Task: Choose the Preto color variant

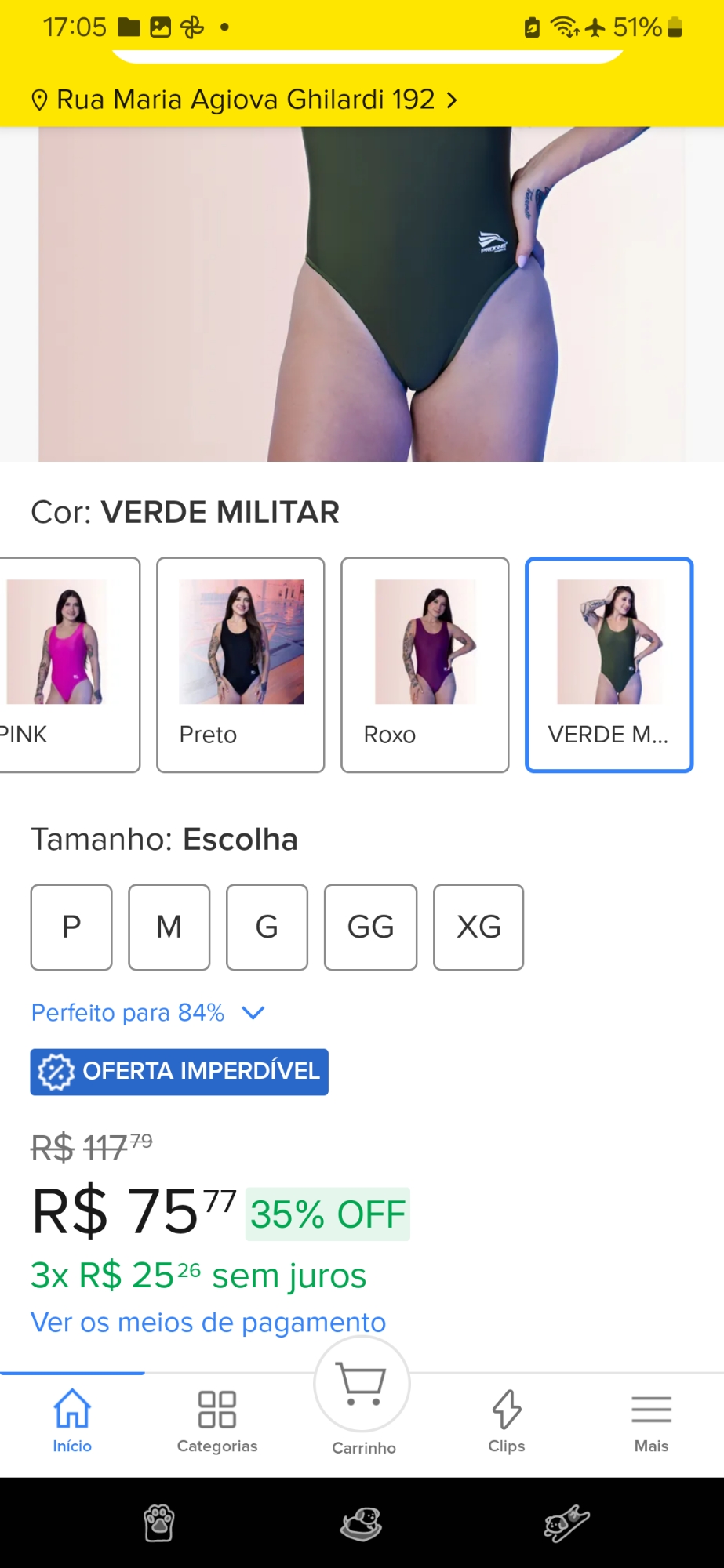Action: pos(241,664)
